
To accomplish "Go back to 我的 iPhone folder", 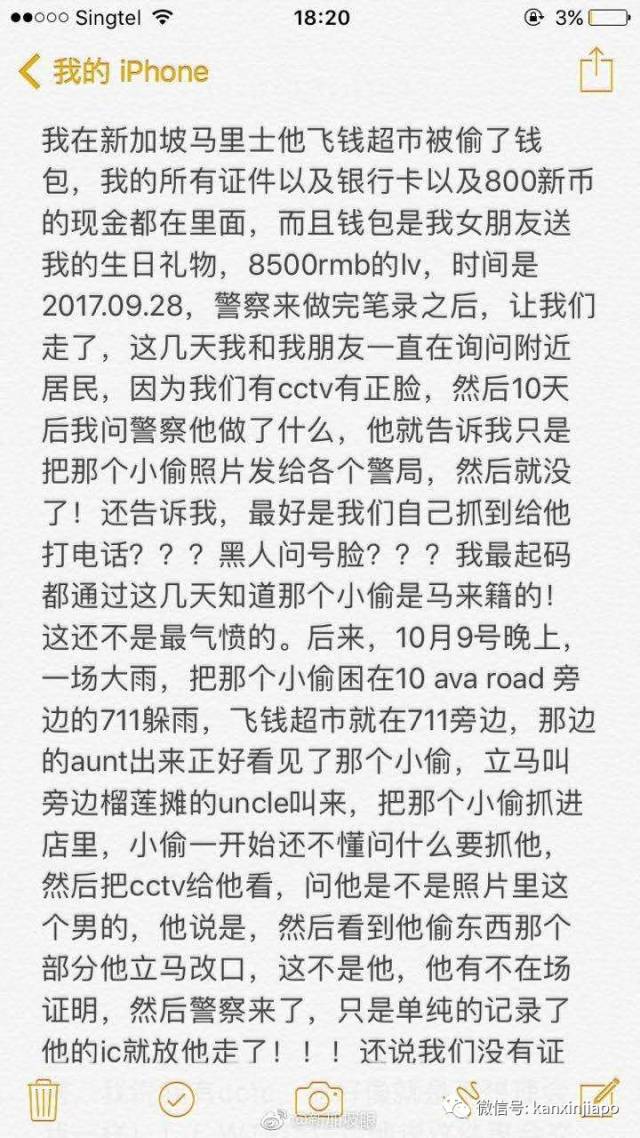I will (112, 72).
